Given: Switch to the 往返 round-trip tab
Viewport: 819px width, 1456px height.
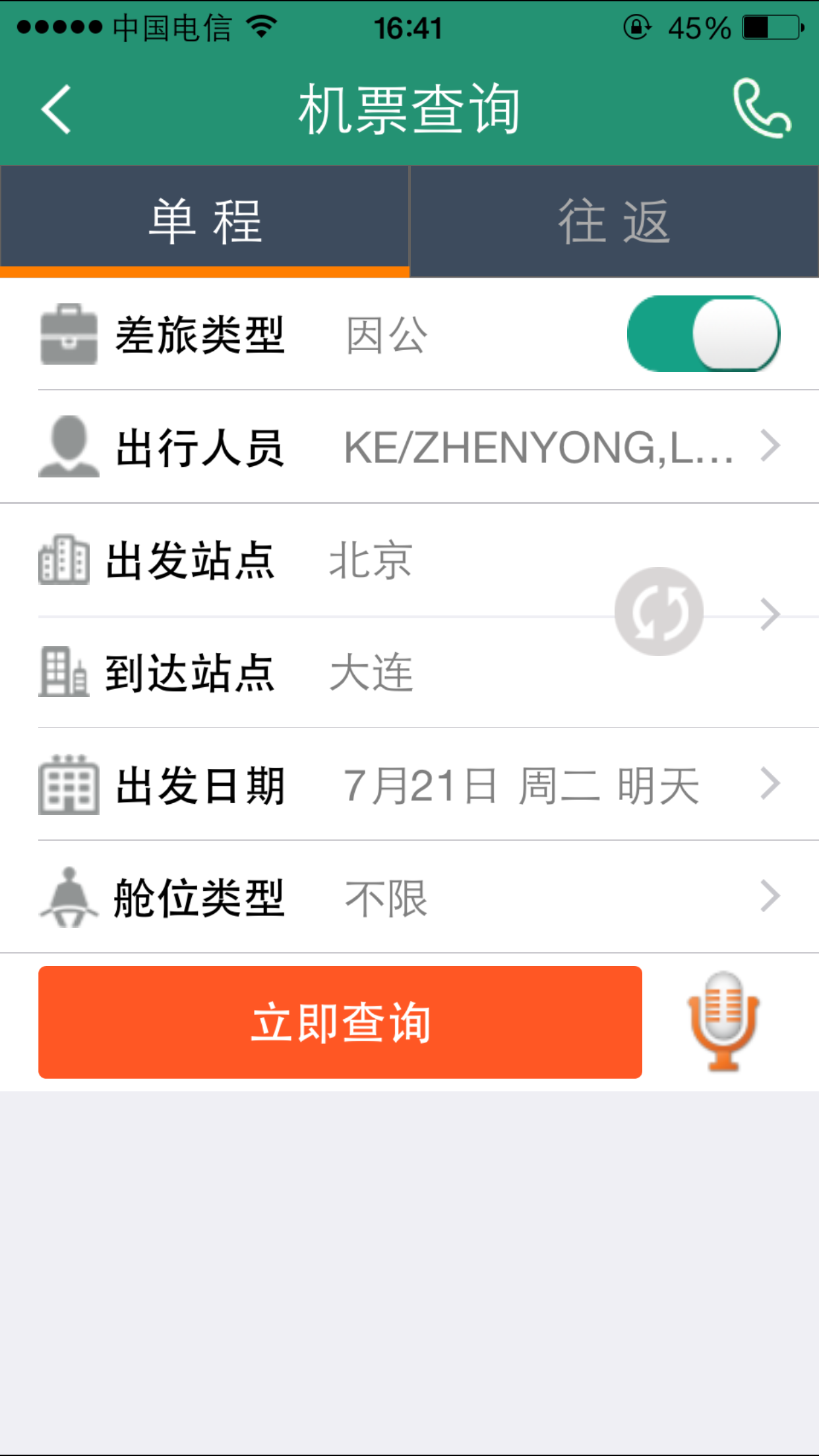Looking at the screenshot, I should tap(614, 222).
